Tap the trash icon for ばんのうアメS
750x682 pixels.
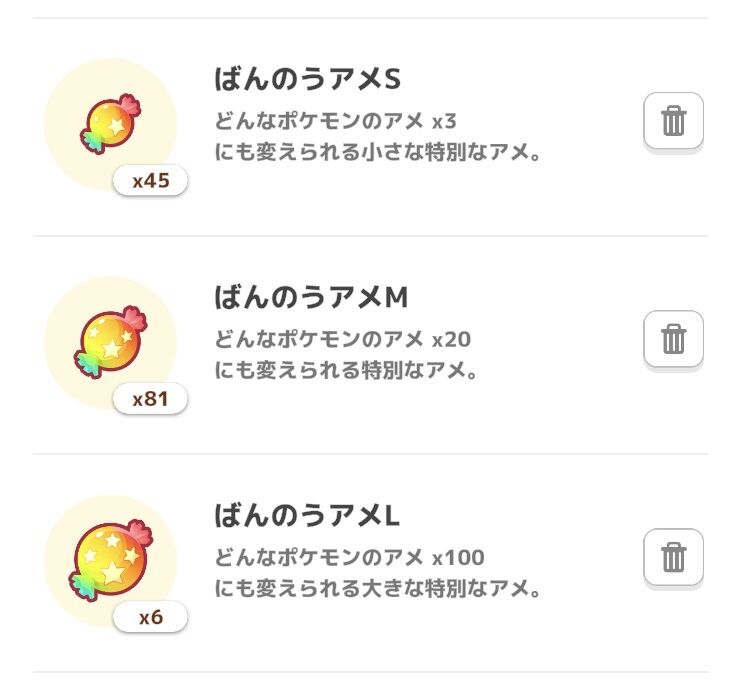coord(673,122)
